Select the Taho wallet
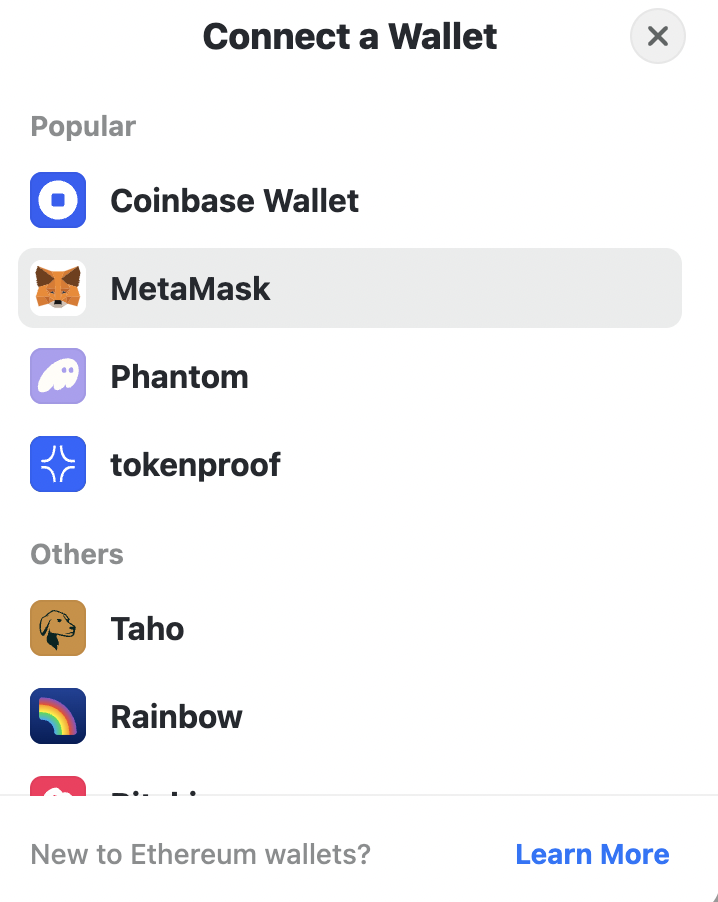The height and width of the screenshot is (902, 718). [147, 629]
